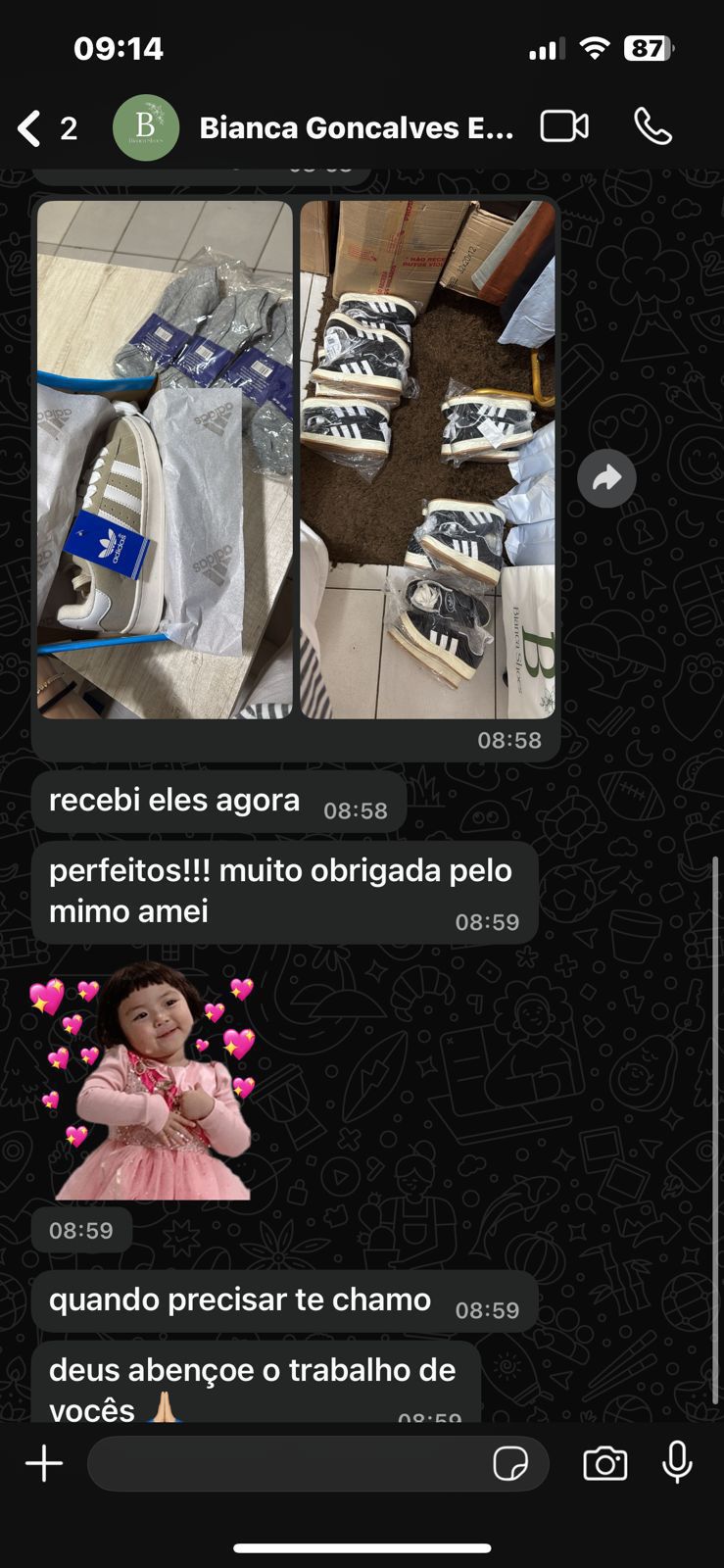Start a video call with Bianca
The height and width of the screenshot is (1568, 724).
coord(564,127)
